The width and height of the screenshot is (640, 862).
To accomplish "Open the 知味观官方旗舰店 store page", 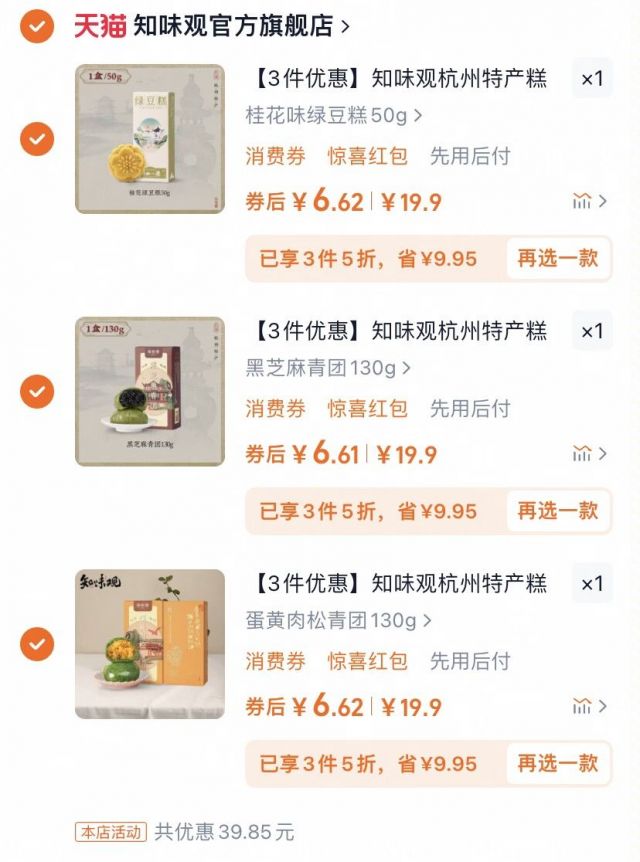I will (240, 26).
